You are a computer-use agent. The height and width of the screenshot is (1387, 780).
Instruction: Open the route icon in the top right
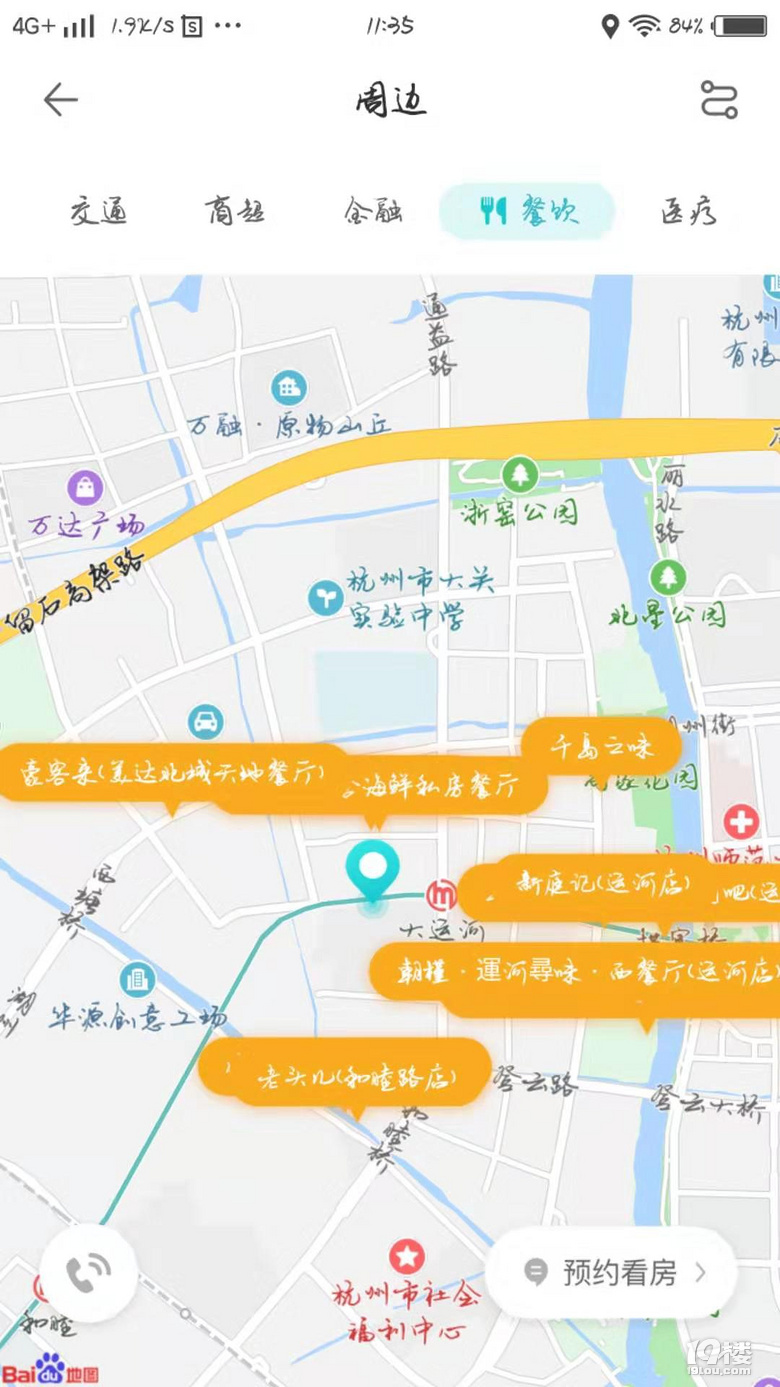pyautogui.click(x=718, y=100)
